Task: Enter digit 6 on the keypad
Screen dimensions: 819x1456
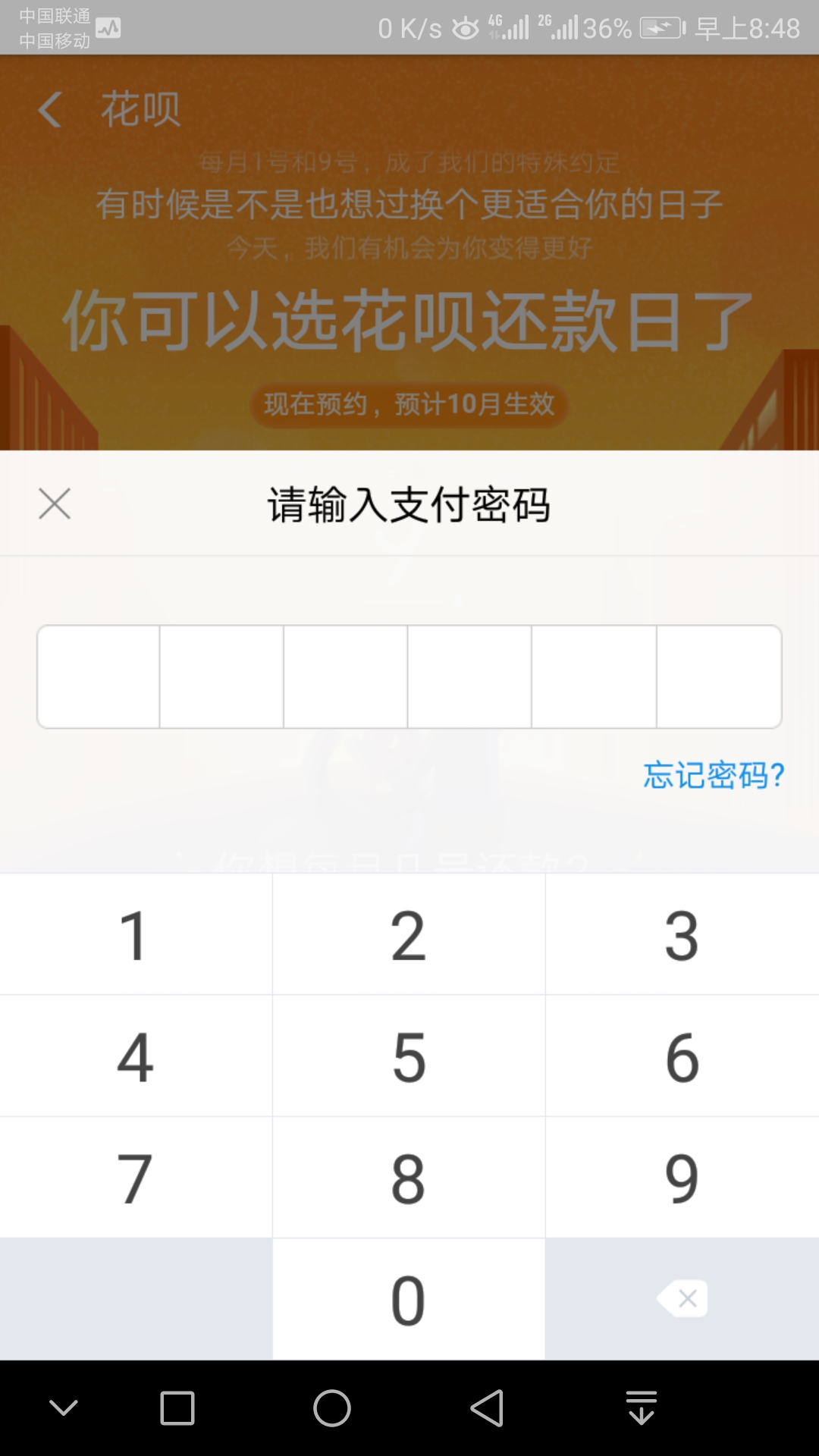Action: [681, 1056]
